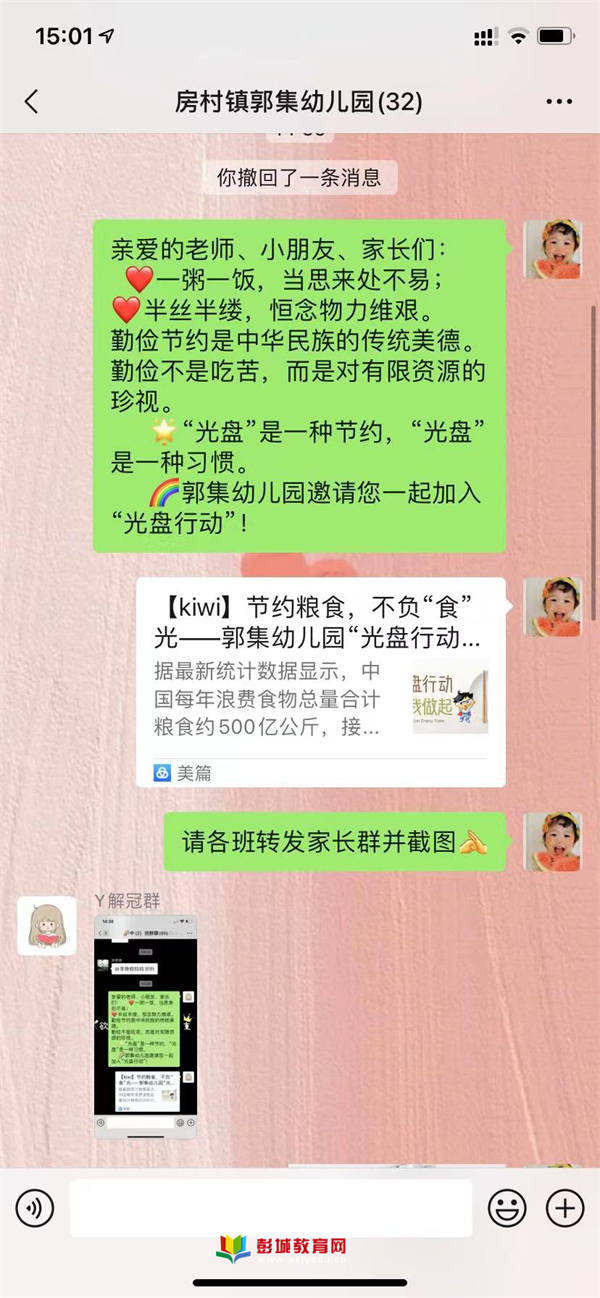Go back to the chat list
Screen dimensions: 600x1298
pyautogui.click(x=32, y=101)
